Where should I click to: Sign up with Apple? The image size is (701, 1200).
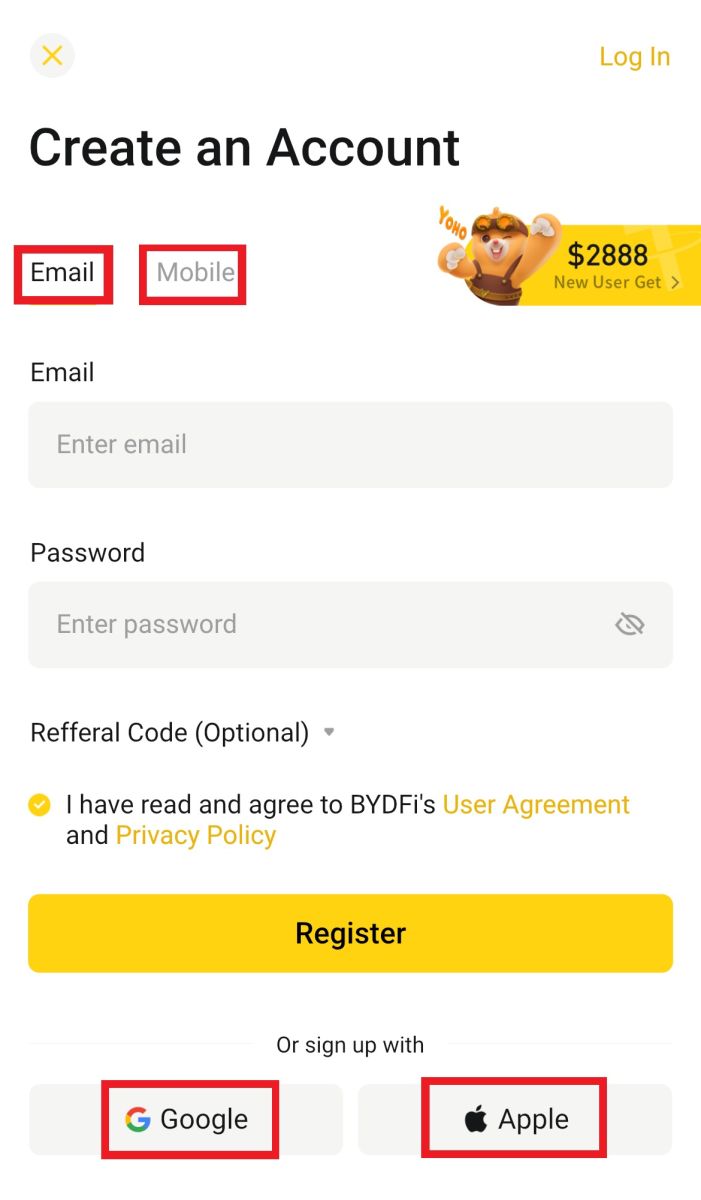tap(516, 1119)
